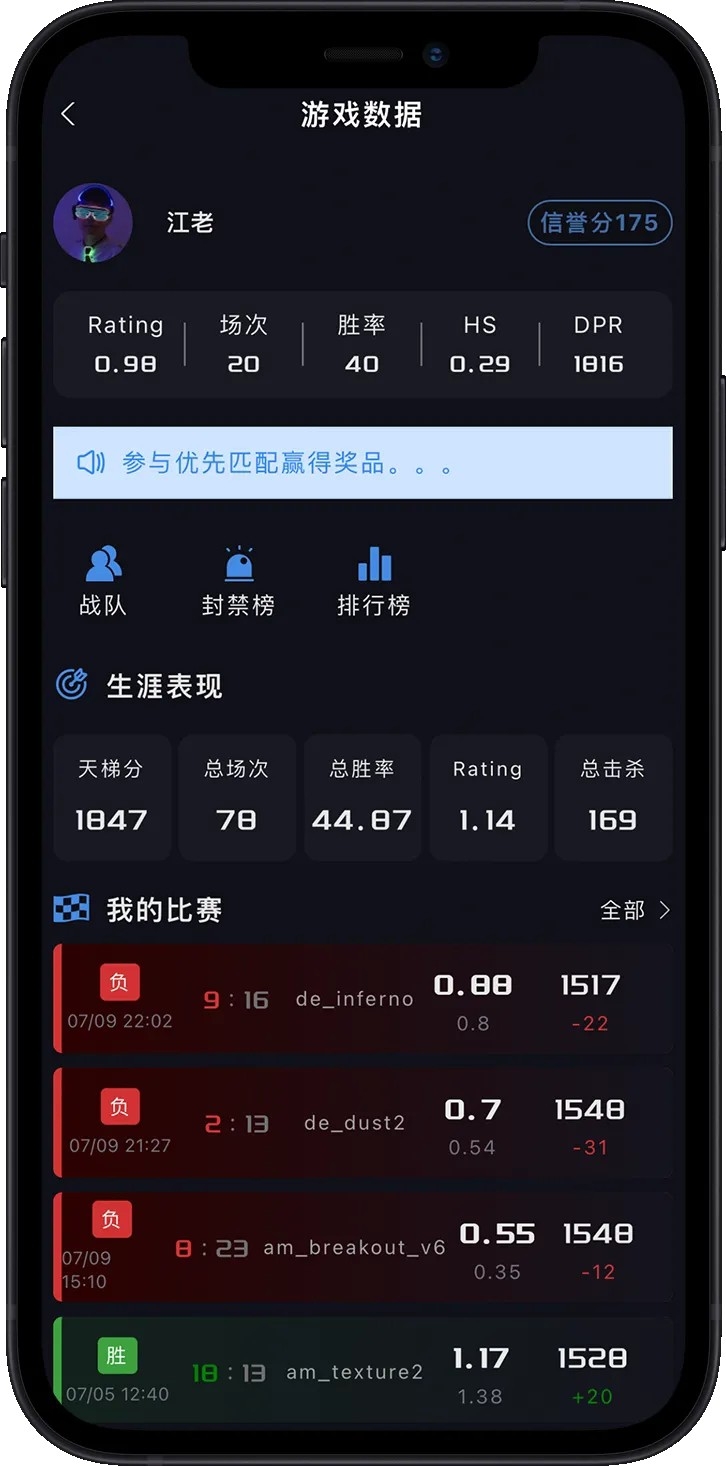View 全部 matches

click(634, 910)
